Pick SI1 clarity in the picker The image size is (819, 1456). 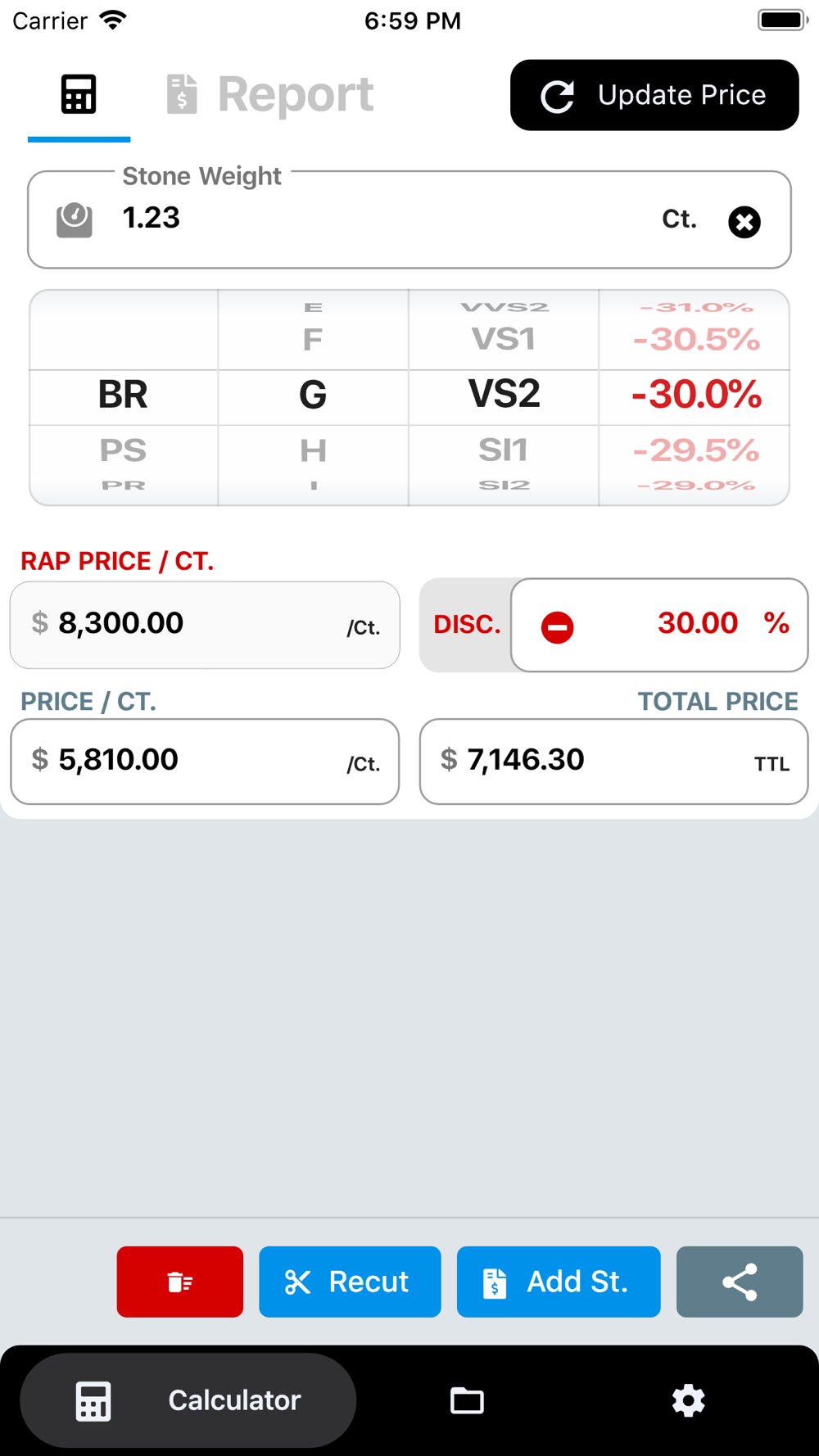[x=503, y=450]
